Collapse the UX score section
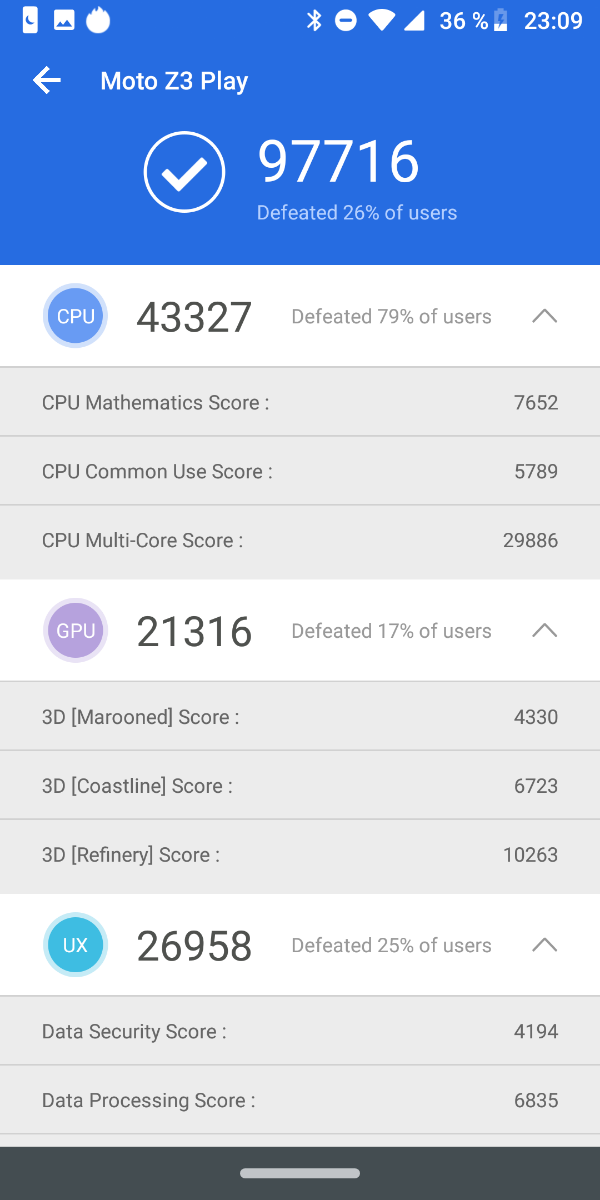 (544, 945)
